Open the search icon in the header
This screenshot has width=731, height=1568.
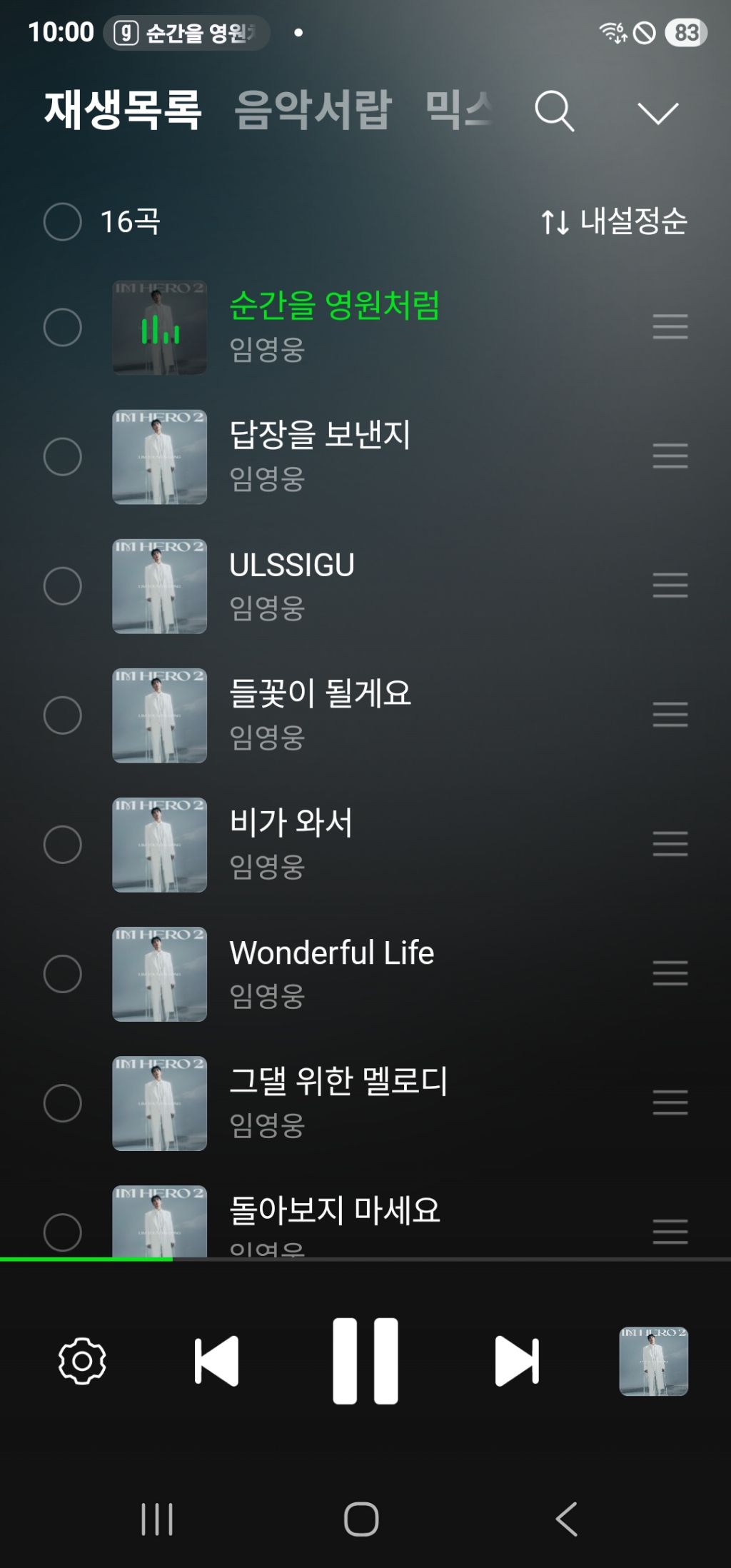[x=554, y=111]
